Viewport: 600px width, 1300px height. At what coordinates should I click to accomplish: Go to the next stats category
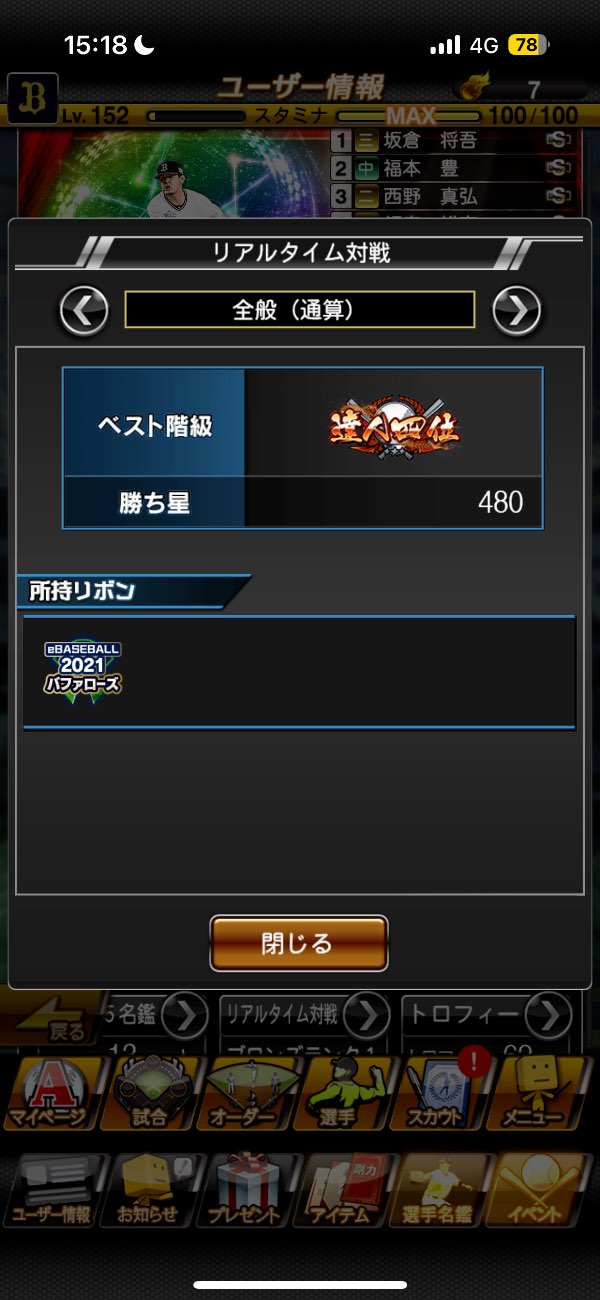click(x=517, y=311)
